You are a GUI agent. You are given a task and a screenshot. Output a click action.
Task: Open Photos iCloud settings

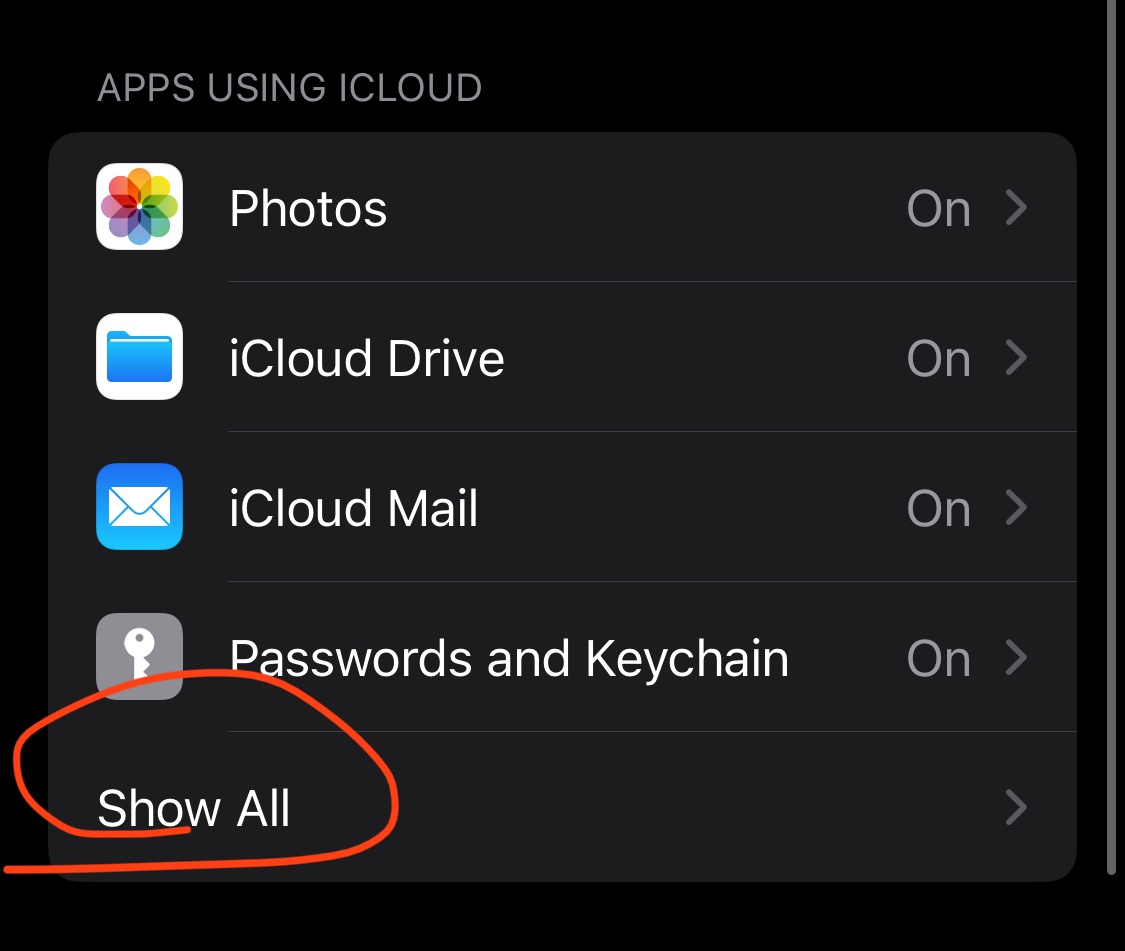pyautogui.click(x=560, y=208)
